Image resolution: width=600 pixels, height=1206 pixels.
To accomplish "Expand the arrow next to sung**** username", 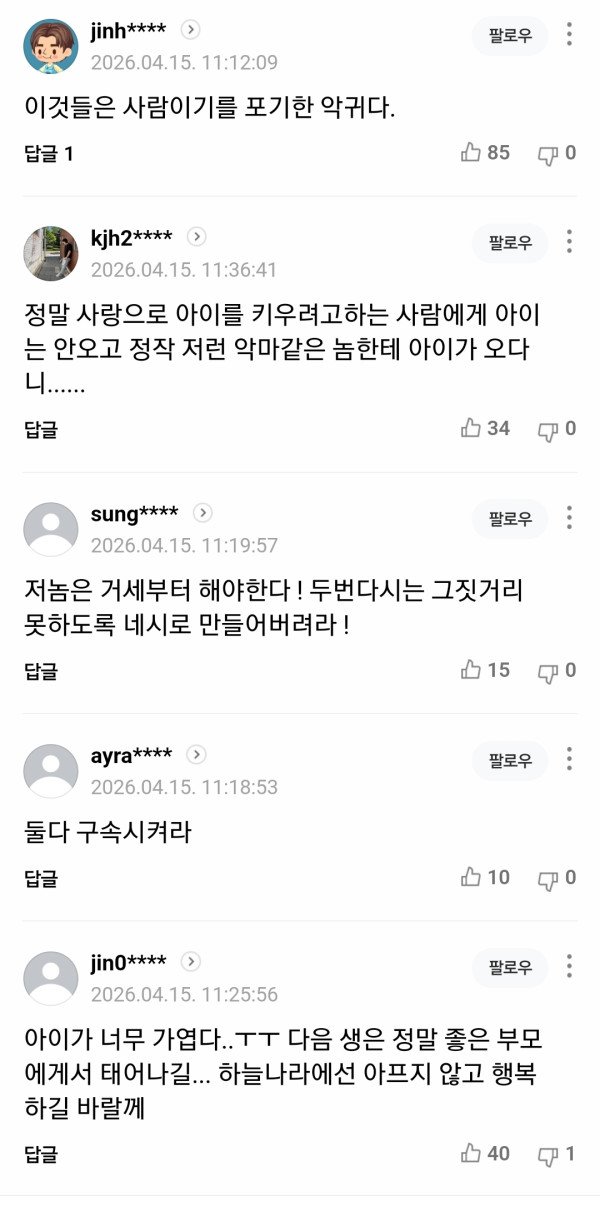I will click(202, 513).
